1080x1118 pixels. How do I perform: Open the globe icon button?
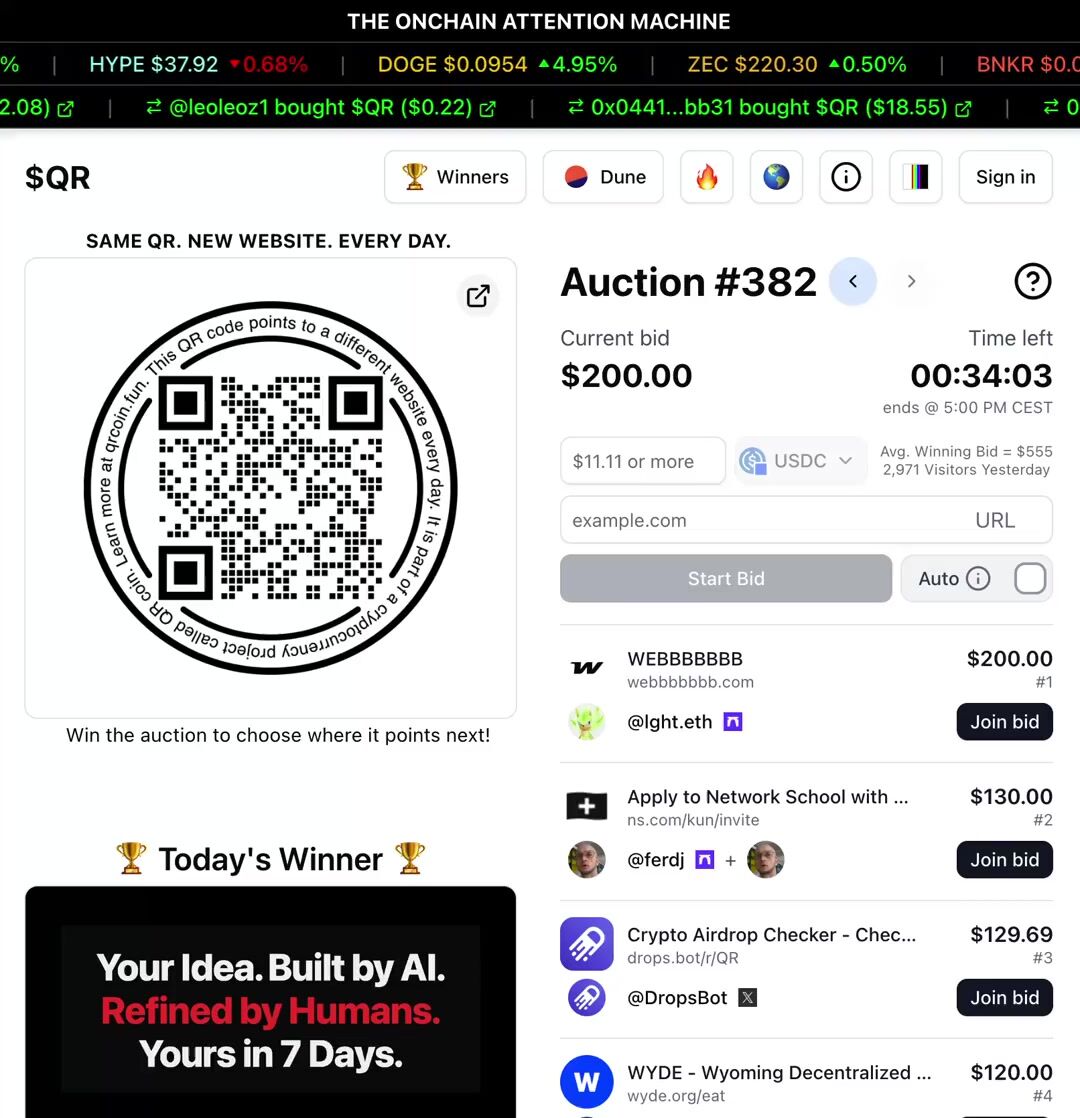coord(776,177)
